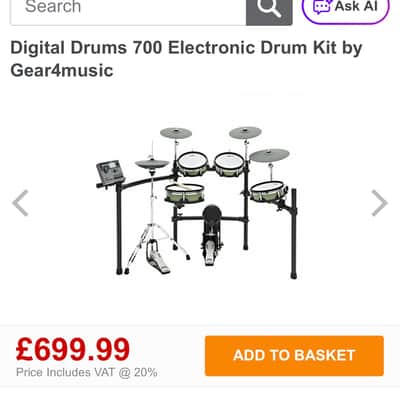Open the Ask AI assistant
The height and width of the screenshot is (400, 400).
point(346,8)
